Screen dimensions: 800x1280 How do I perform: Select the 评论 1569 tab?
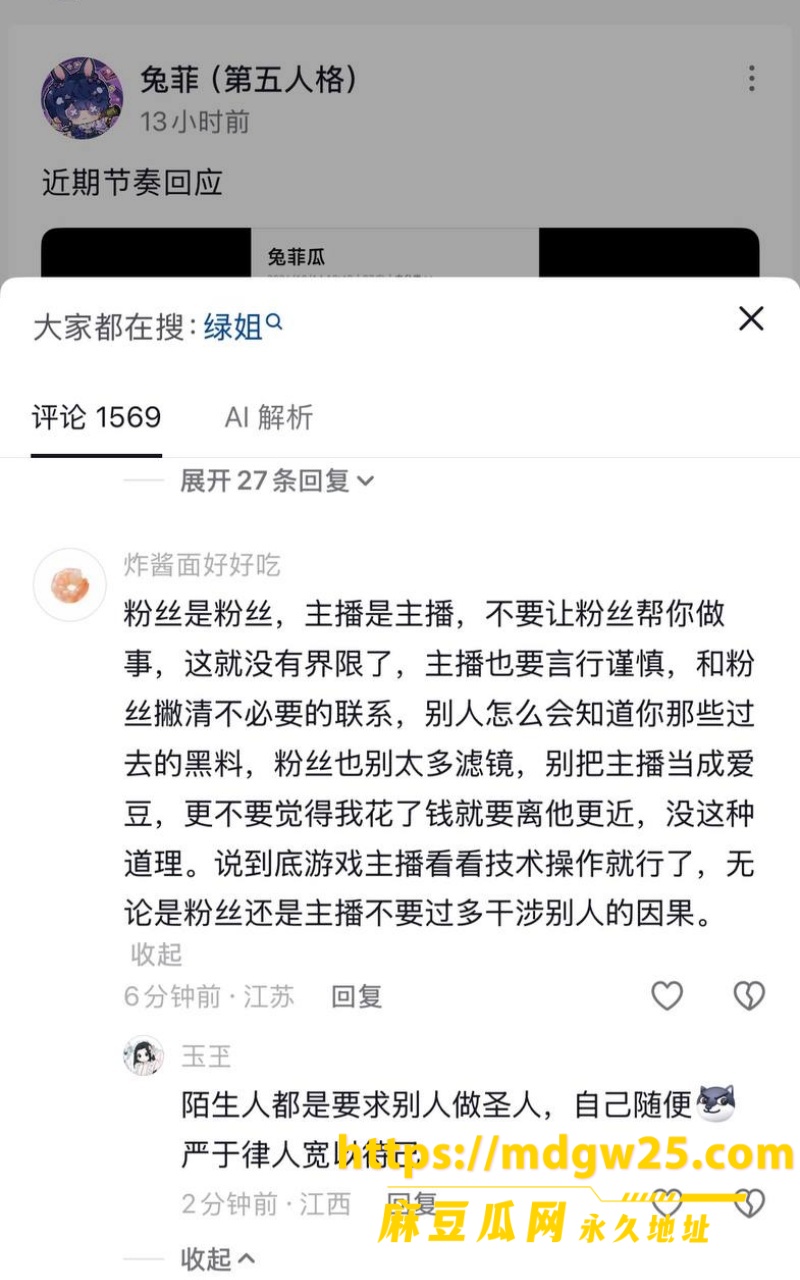96,417
